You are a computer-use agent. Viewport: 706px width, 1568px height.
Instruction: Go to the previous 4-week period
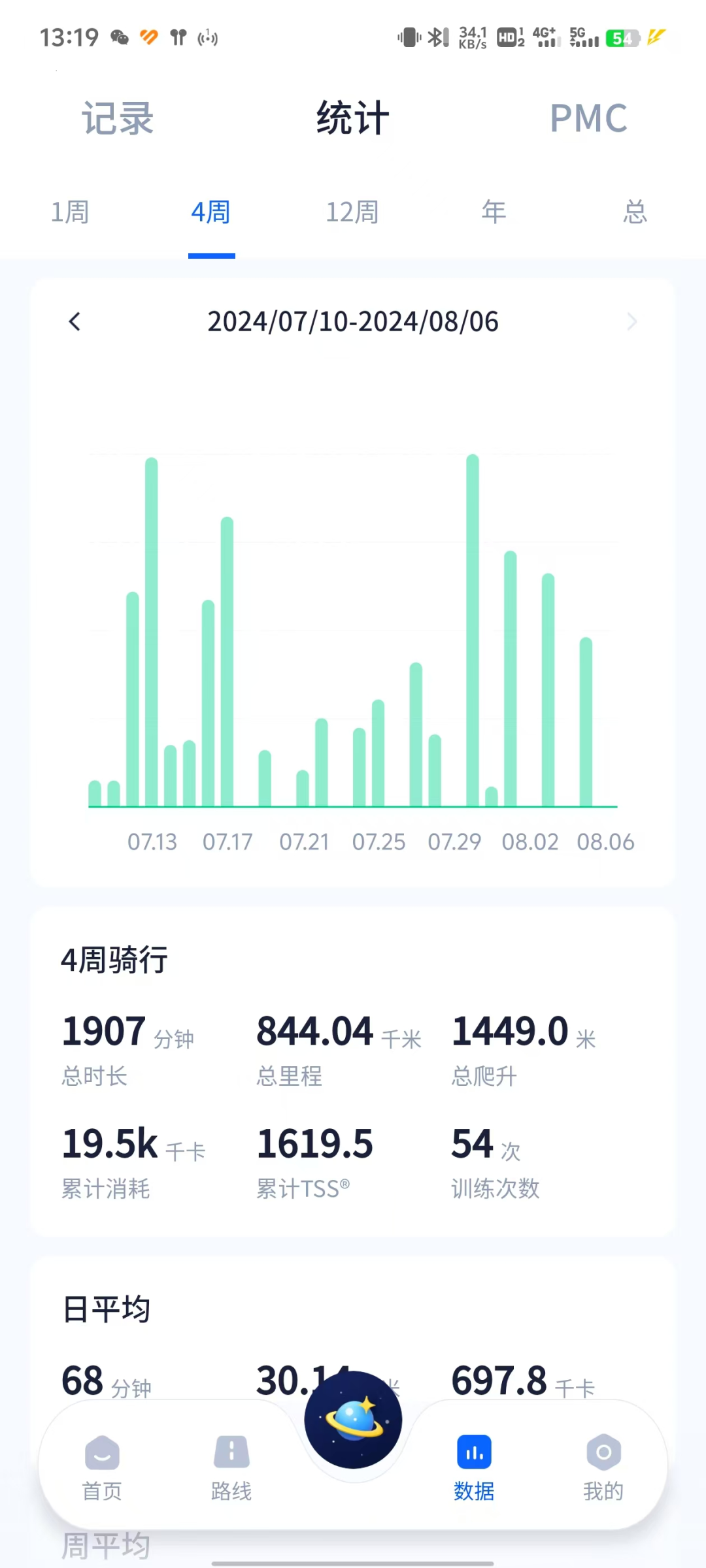tap(75, 321)
